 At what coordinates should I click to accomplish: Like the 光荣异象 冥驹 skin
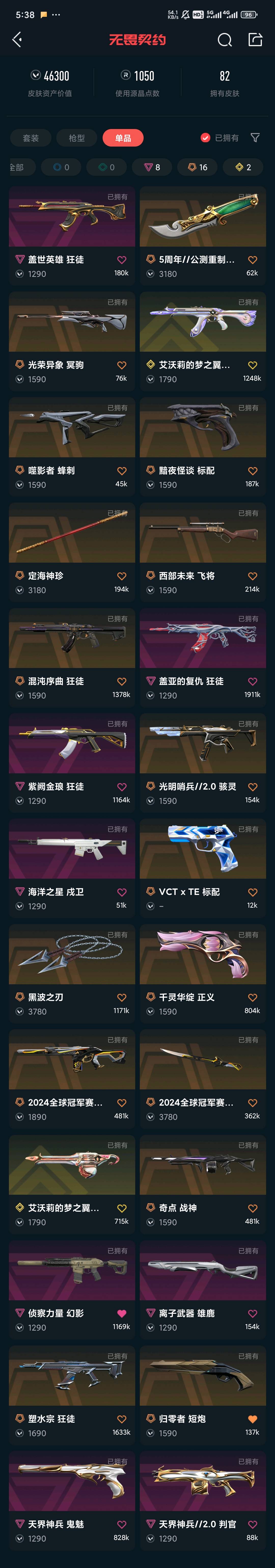(x=122, y=365)
